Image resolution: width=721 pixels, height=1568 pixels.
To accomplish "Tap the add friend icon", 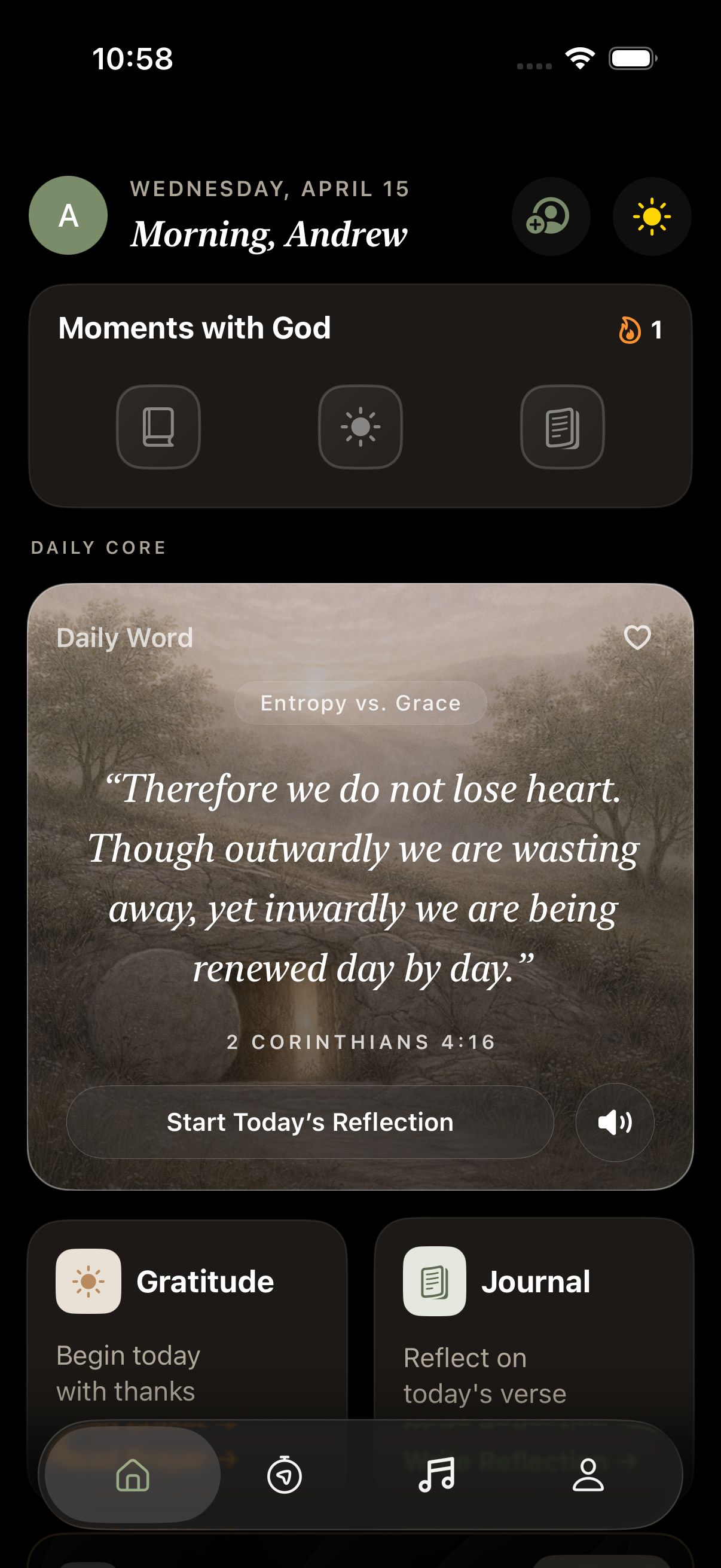I will pyautogui.click(x=550, y=216).
